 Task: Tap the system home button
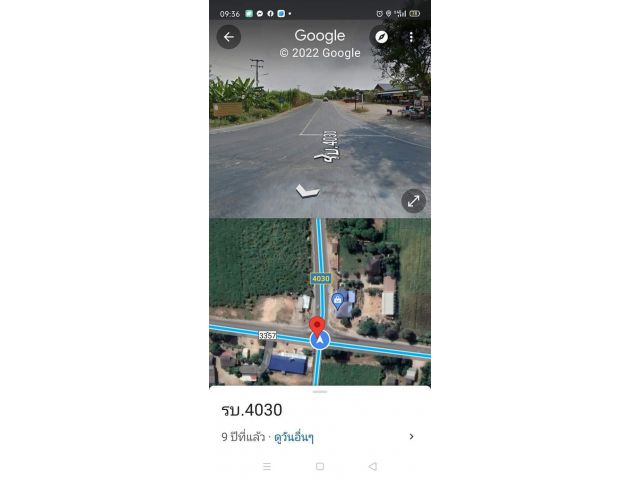(x=320, y=466)
